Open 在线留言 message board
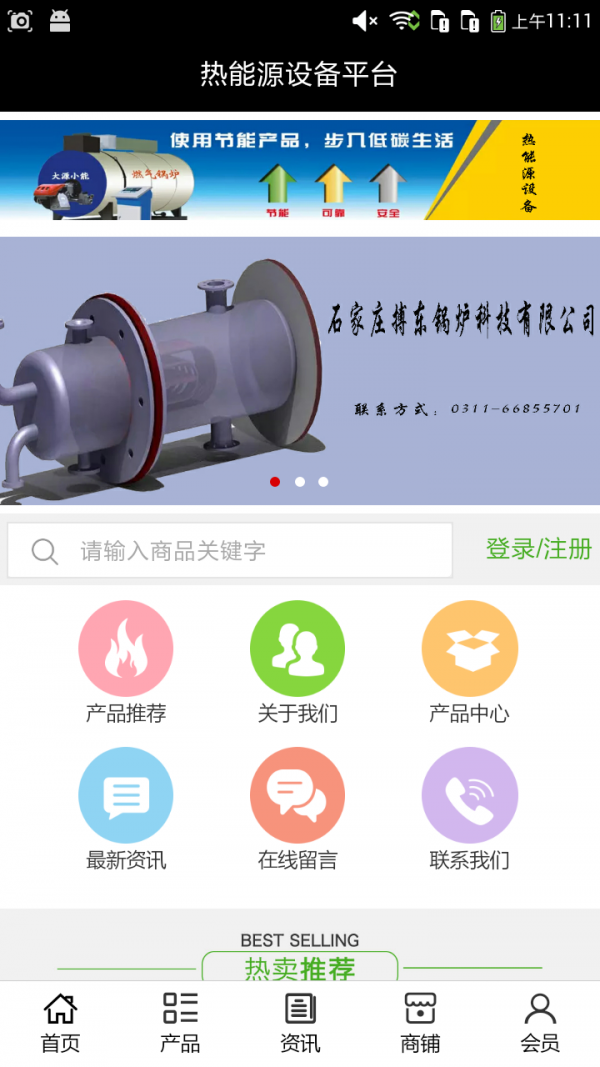 [x=298, y=795]
